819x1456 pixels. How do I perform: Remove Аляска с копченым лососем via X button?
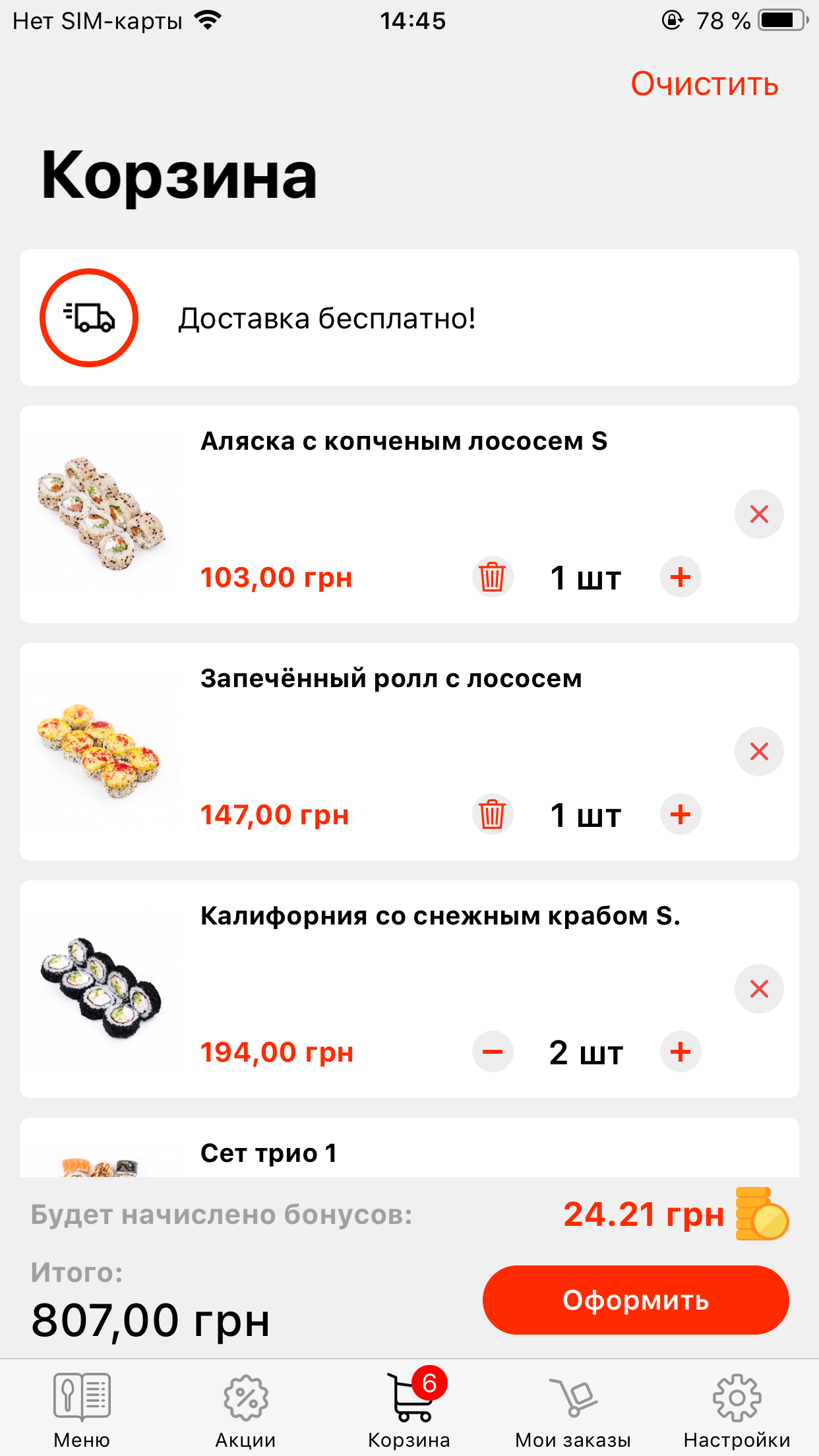click(x=758, y=514)
